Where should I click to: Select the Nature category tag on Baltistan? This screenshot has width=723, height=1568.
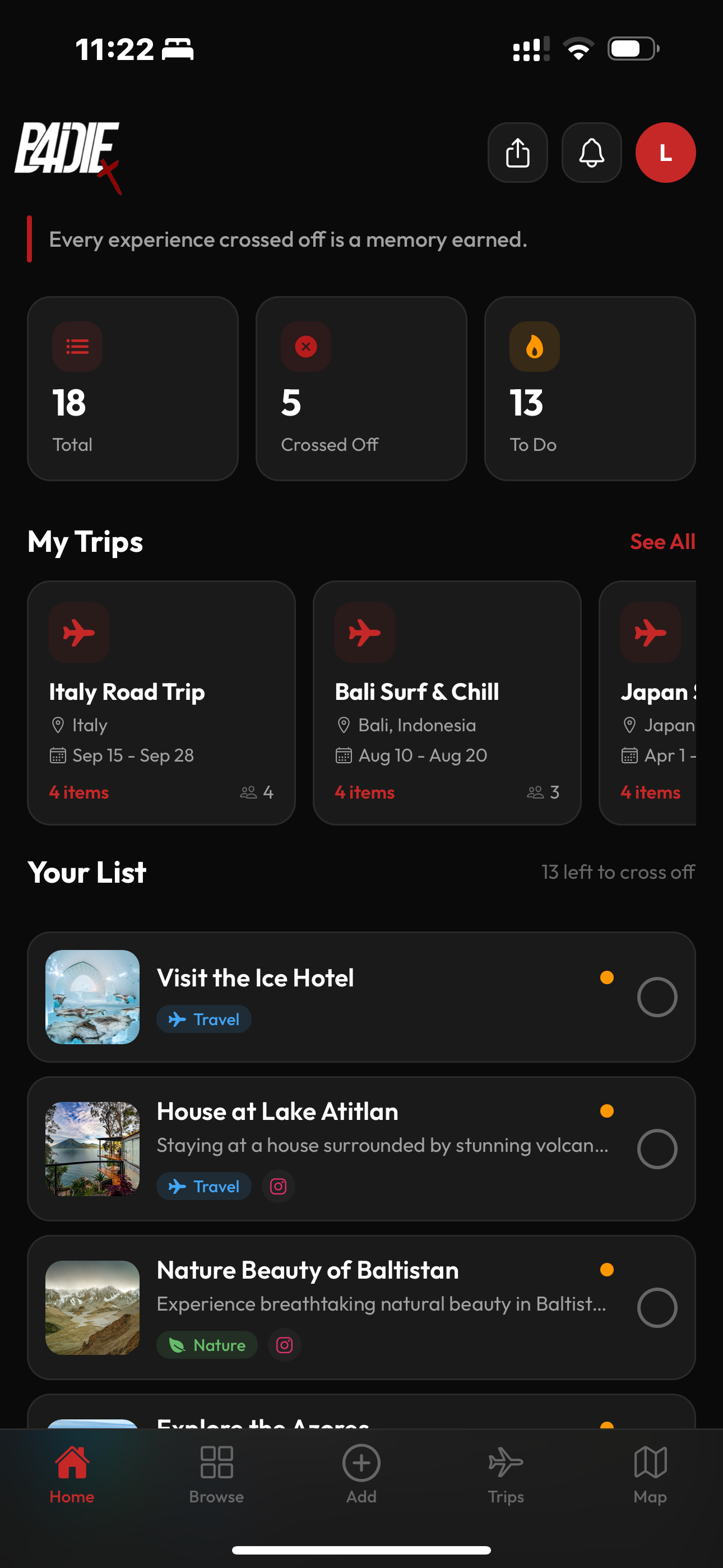click(x=207, y=1345)
